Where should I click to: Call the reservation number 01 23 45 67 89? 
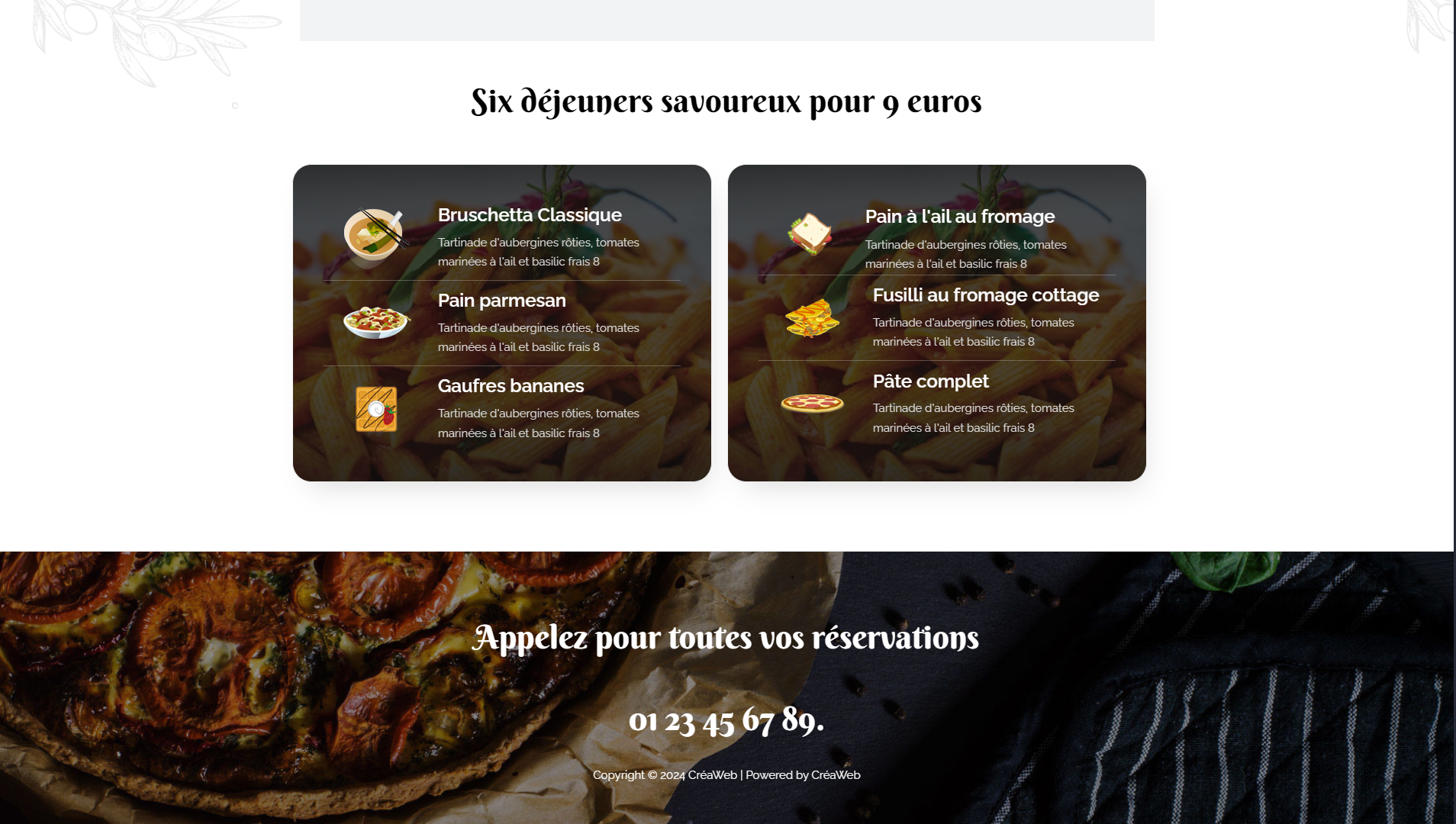click(x=725, y=720)
